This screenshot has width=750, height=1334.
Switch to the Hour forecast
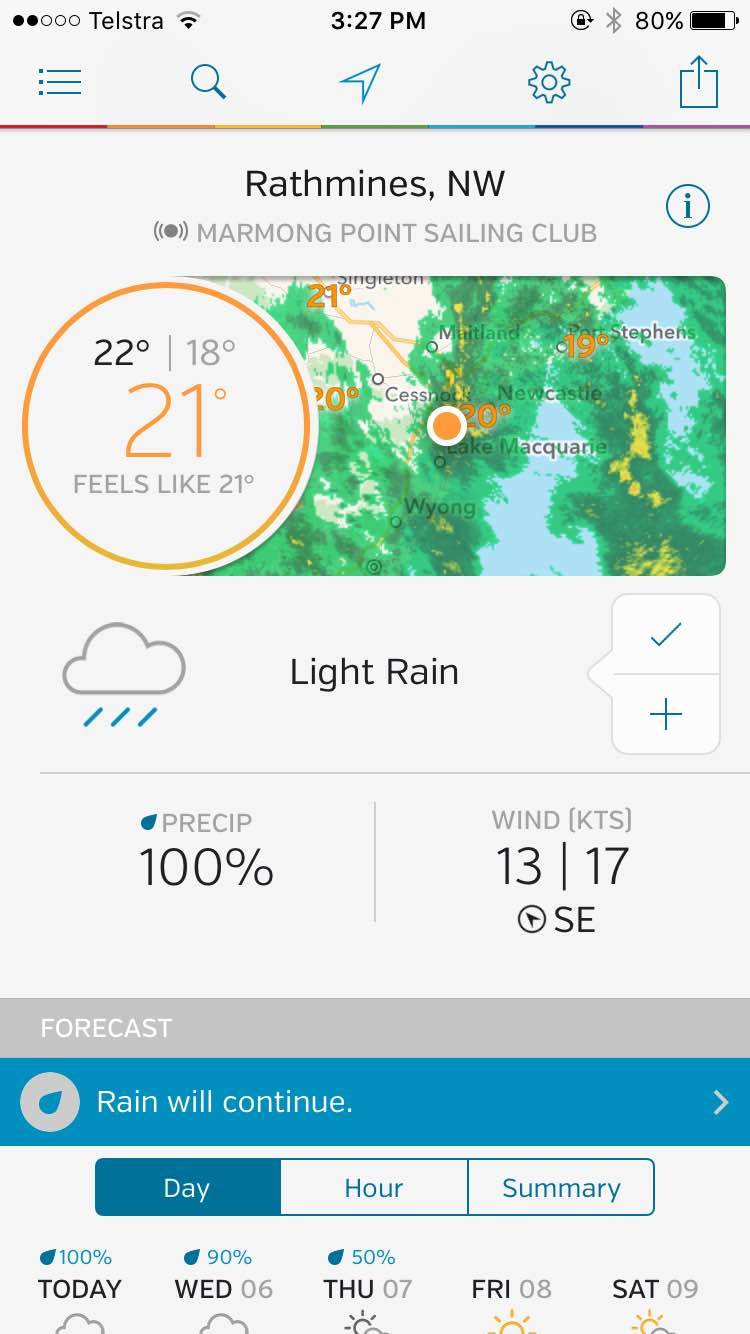[x=374, y=1188]
